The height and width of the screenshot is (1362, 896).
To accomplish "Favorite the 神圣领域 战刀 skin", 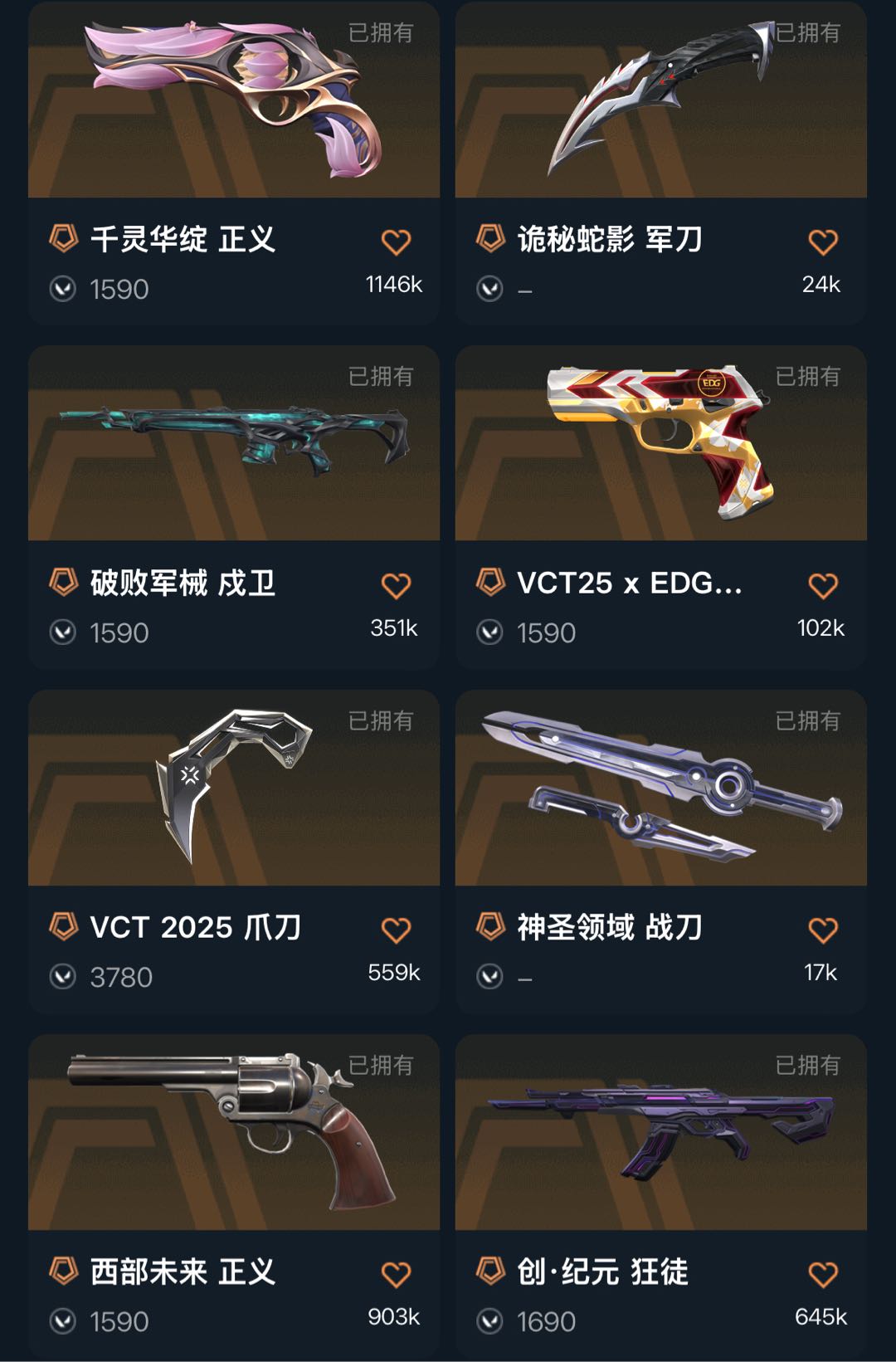I will tap(823, 930).
